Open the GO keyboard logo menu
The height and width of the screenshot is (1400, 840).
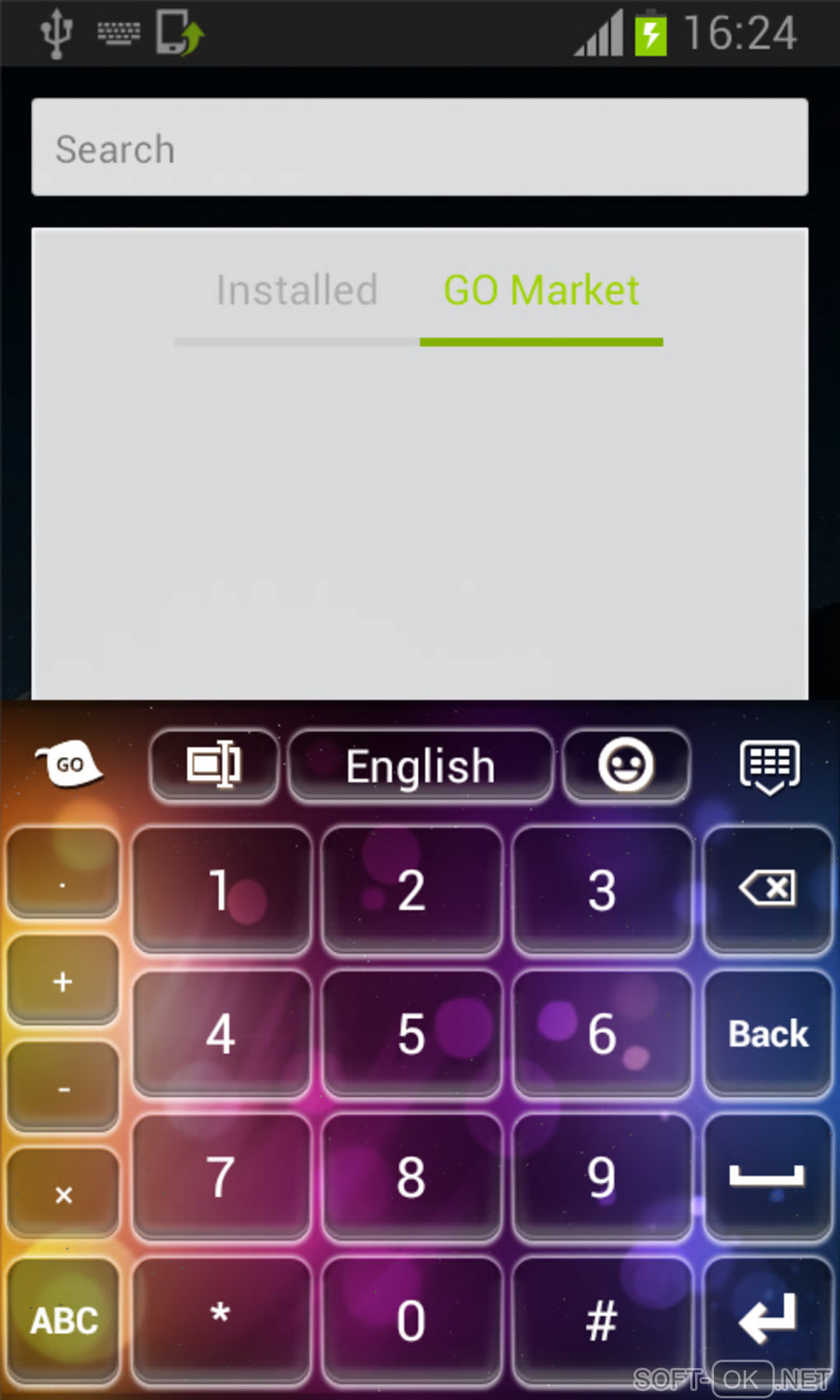tap(69, 765)
